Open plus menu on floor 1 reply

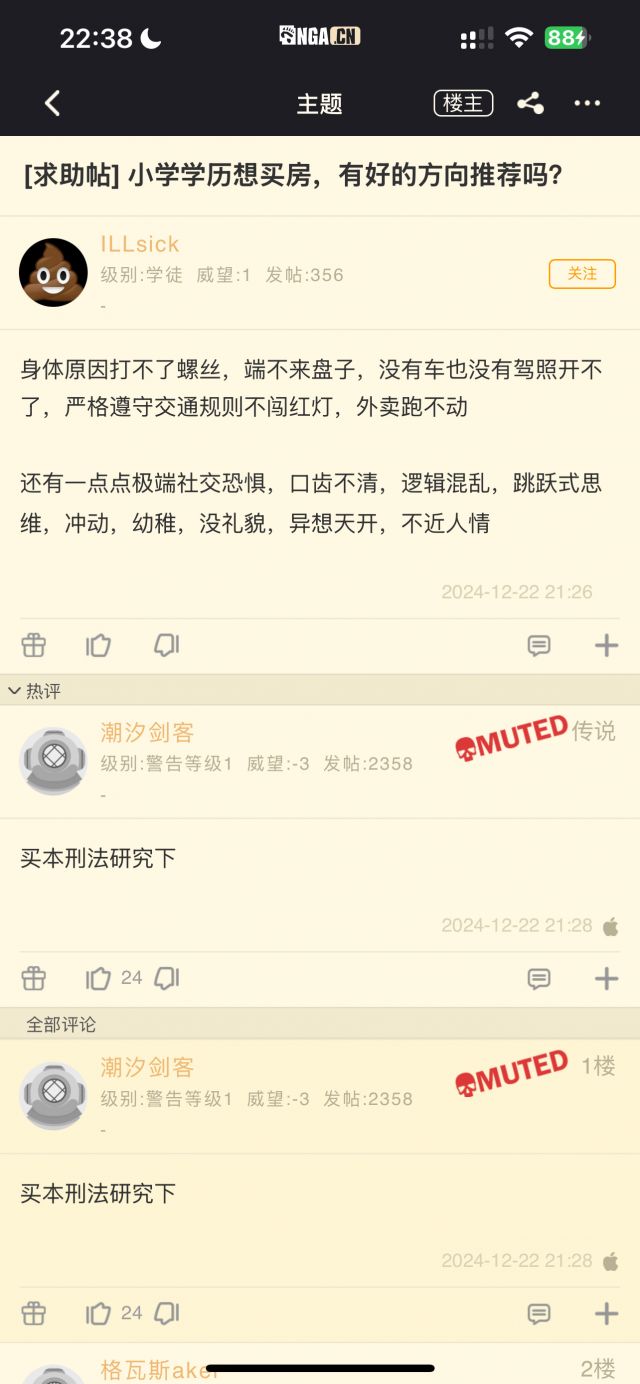pyautogui.click(x=606, y=1314)
